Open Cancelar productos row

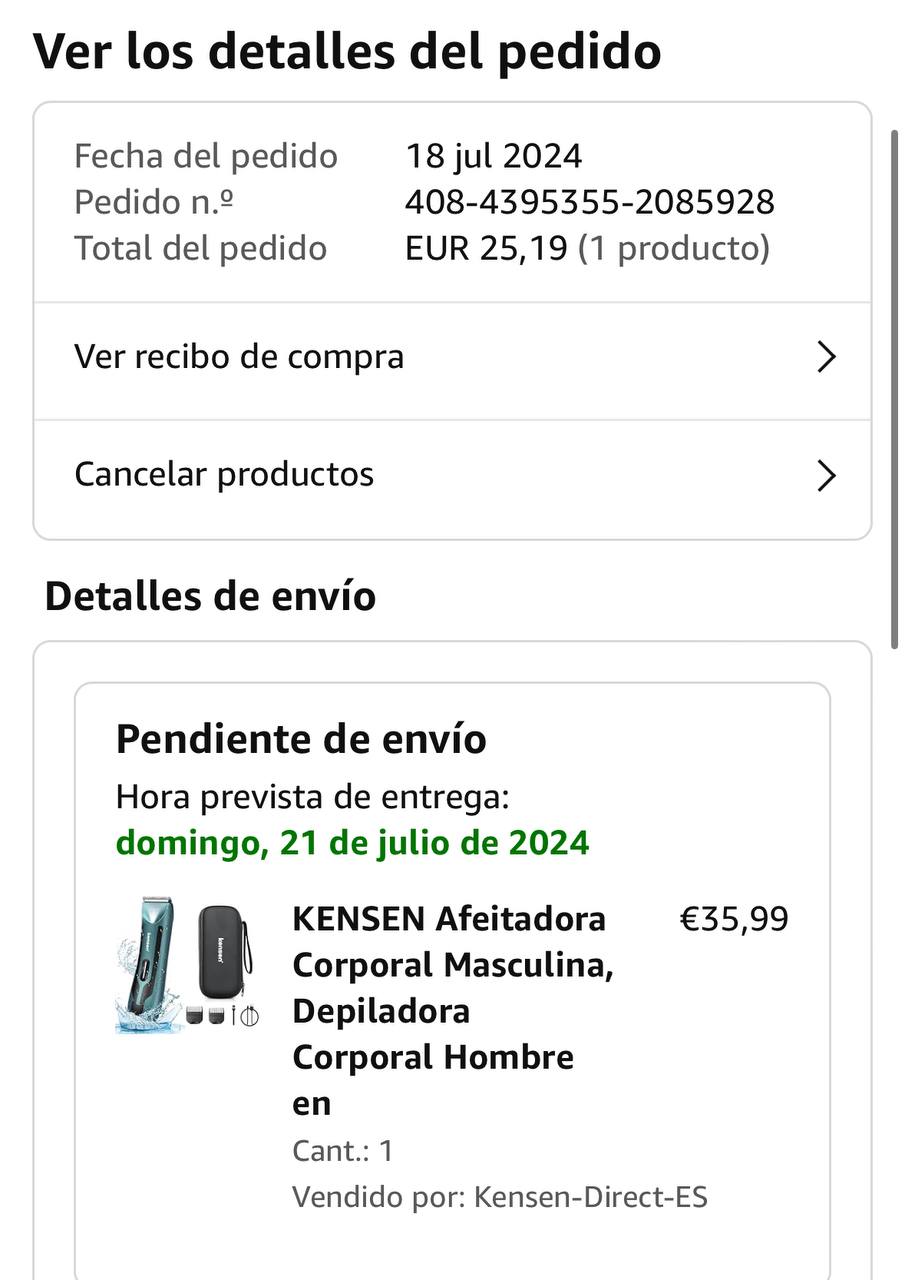(x=452, y=475)
